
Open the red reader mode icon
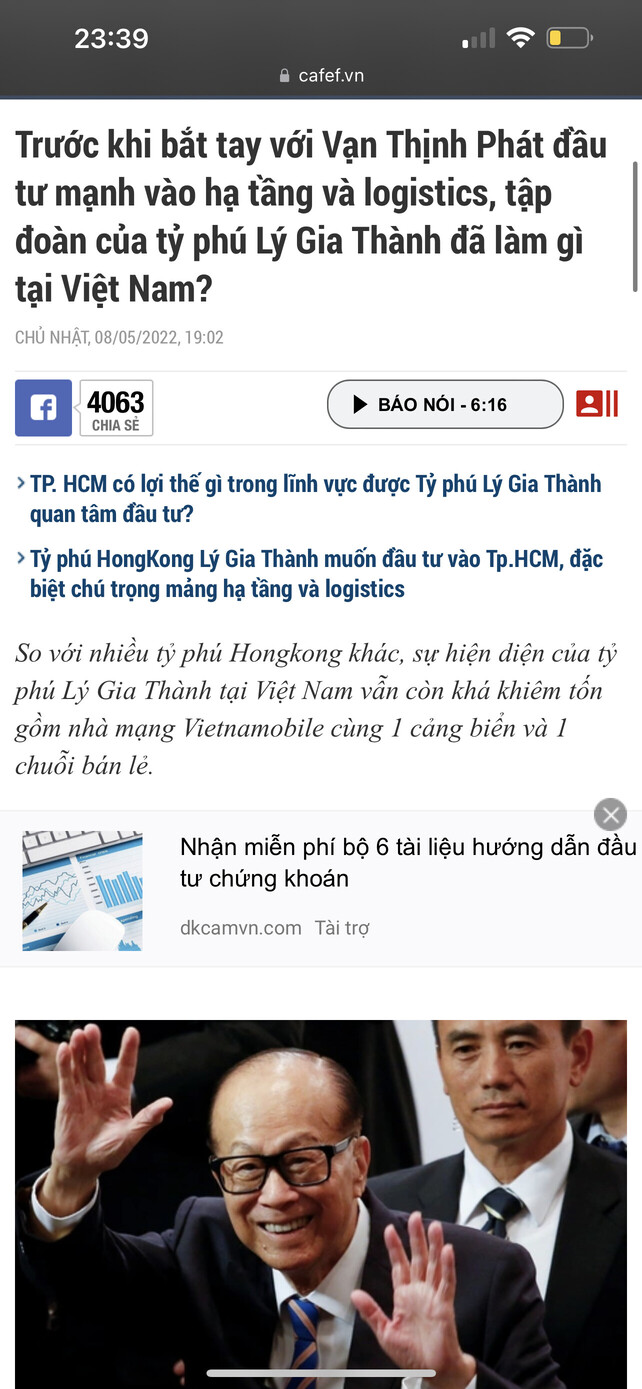click(597, 404)
